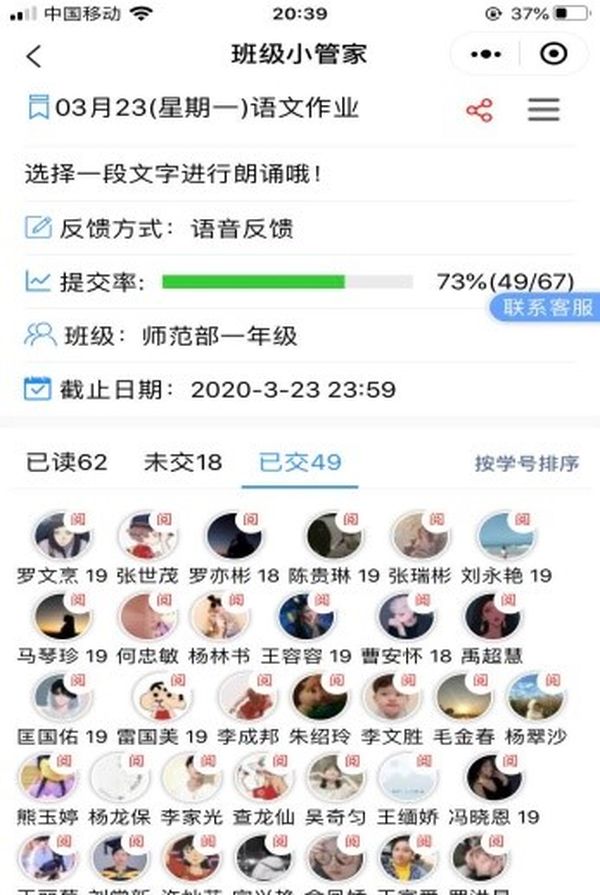This screenshot has width=600, height=895.
Task: Close the mini program with circle icon
Action: point(553,54)
